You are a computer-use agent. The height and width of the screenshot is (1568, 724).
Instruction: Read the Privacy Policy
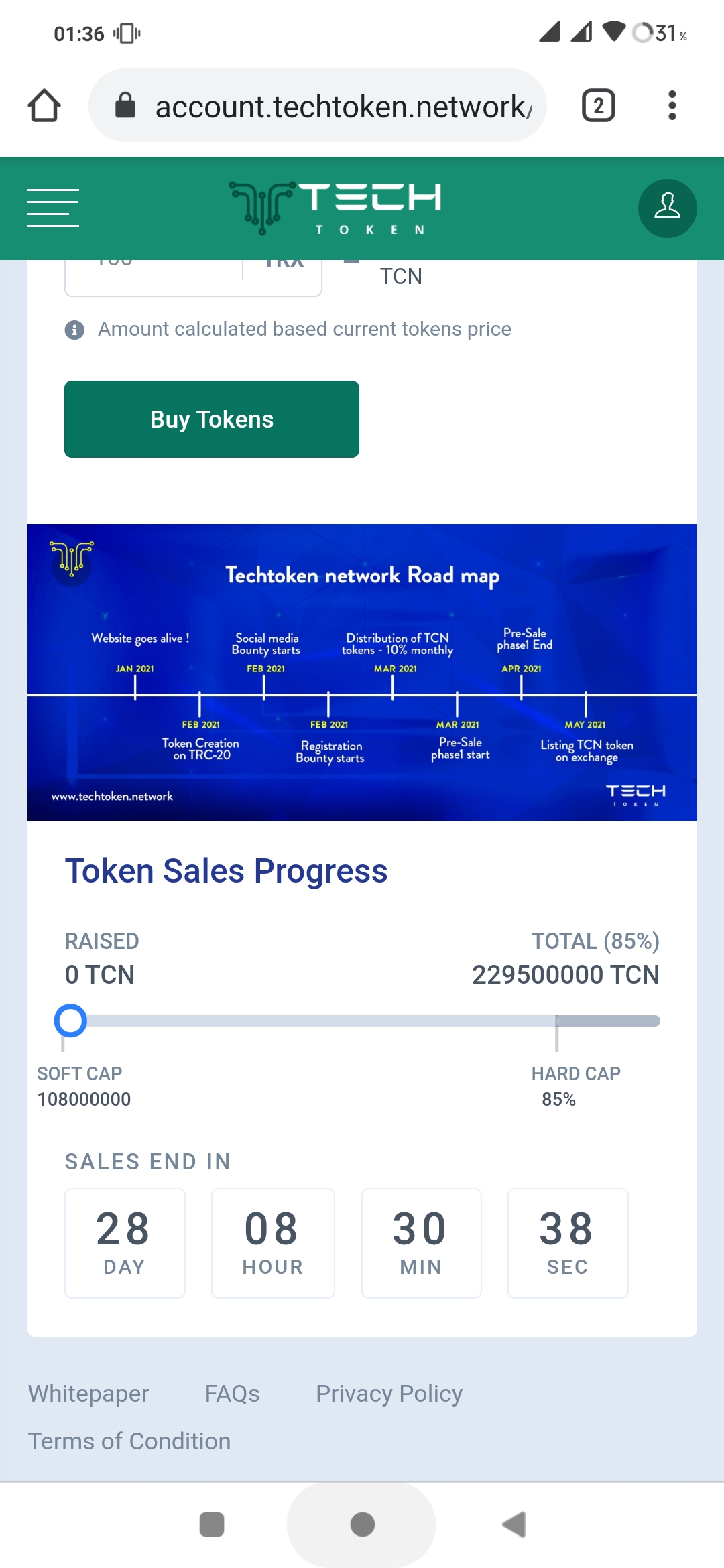(x=389, y=1394)
